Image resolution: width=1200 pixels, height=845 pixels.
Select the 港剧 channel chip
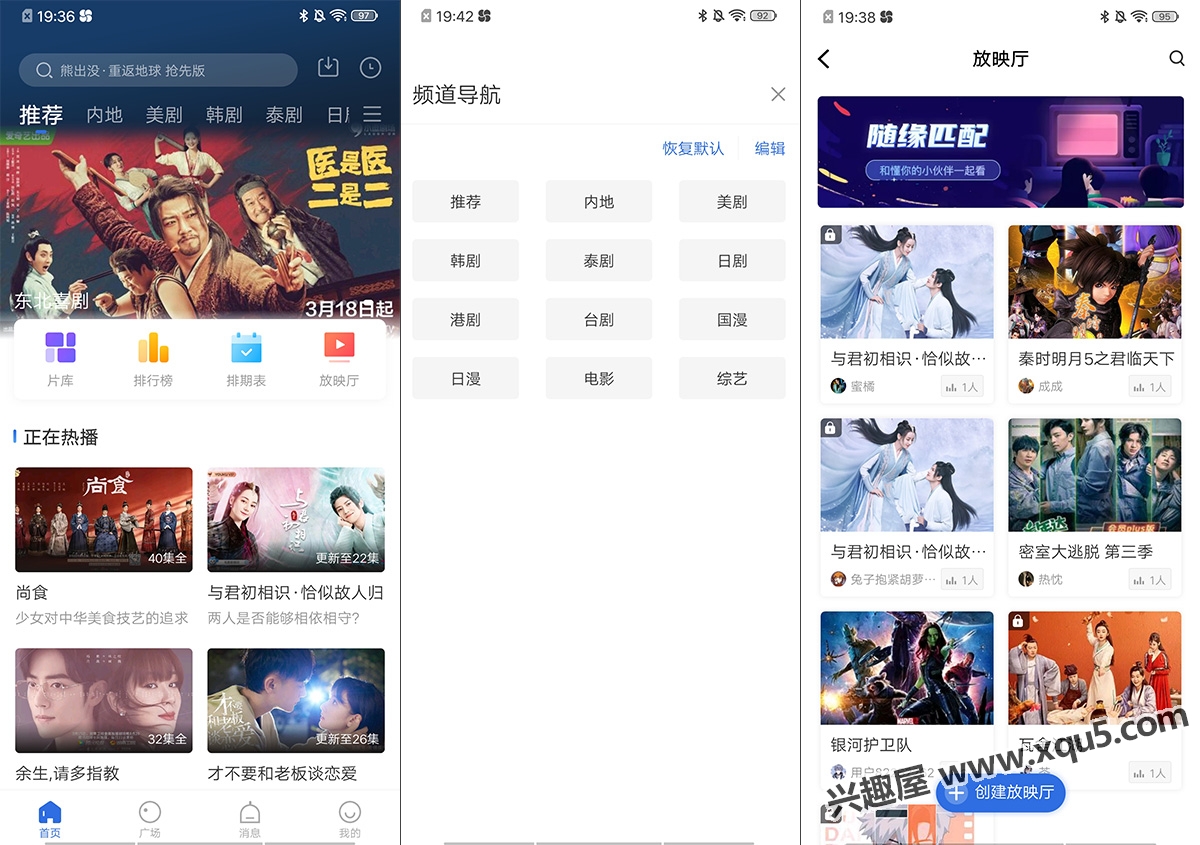[465, 319]
